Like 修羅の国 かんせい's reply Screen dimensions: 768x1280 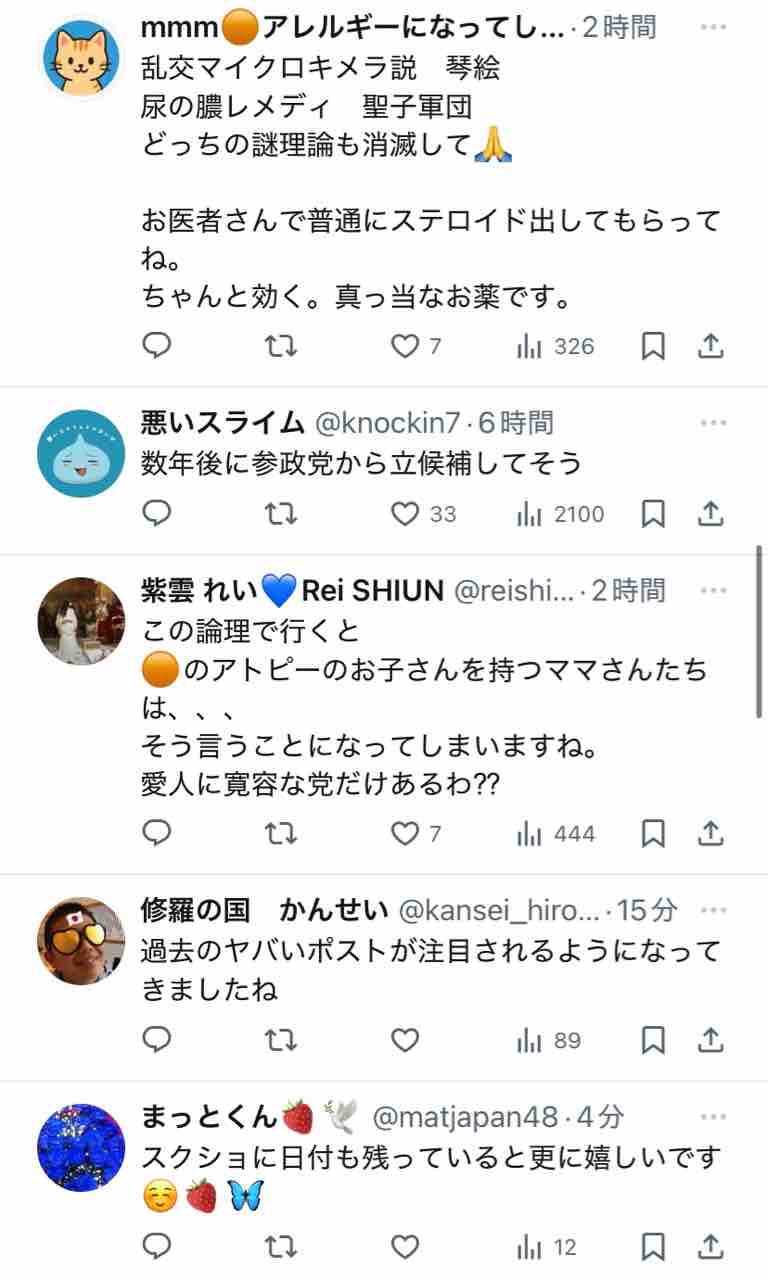pyautogui.click(x=404, y=1040)
